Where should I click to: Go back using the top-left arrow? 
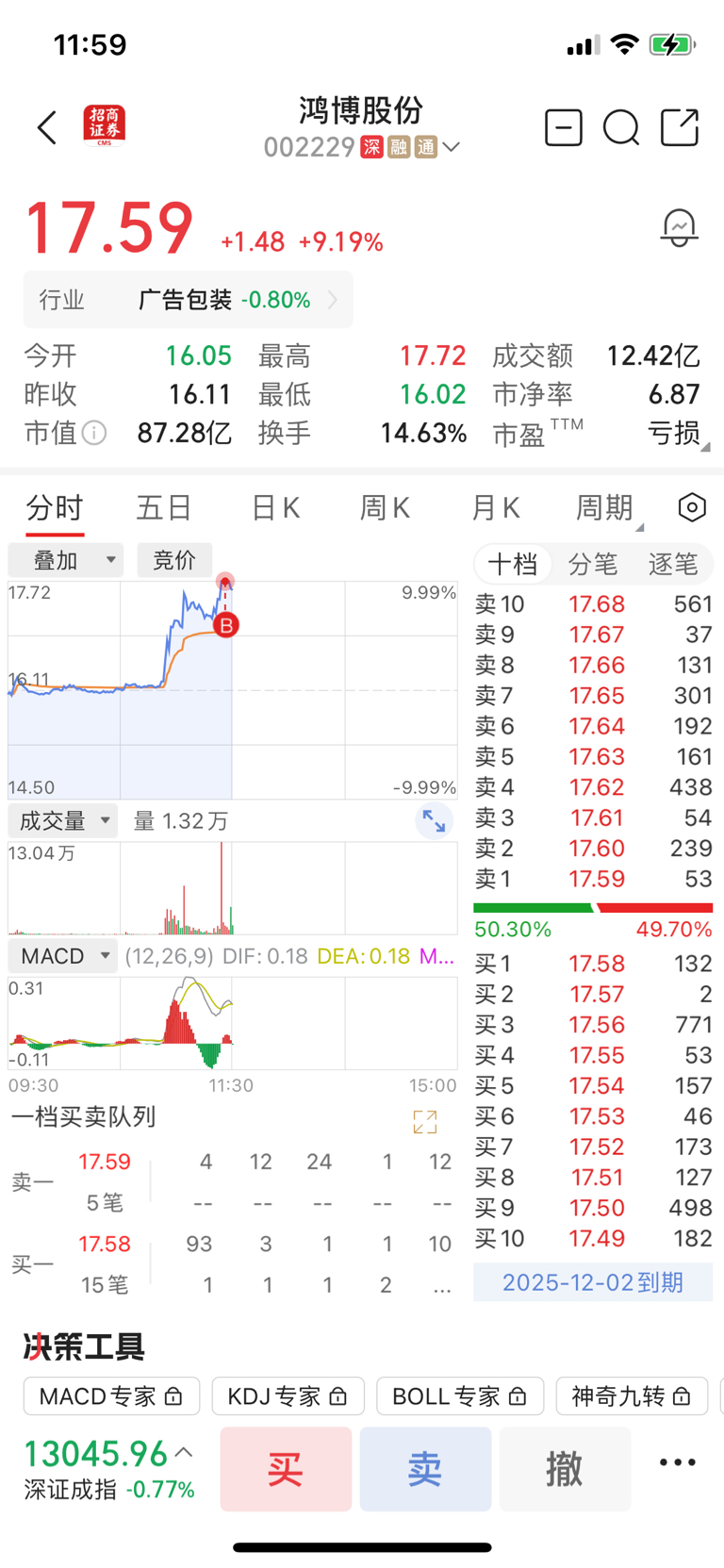[x=47, y=127]
